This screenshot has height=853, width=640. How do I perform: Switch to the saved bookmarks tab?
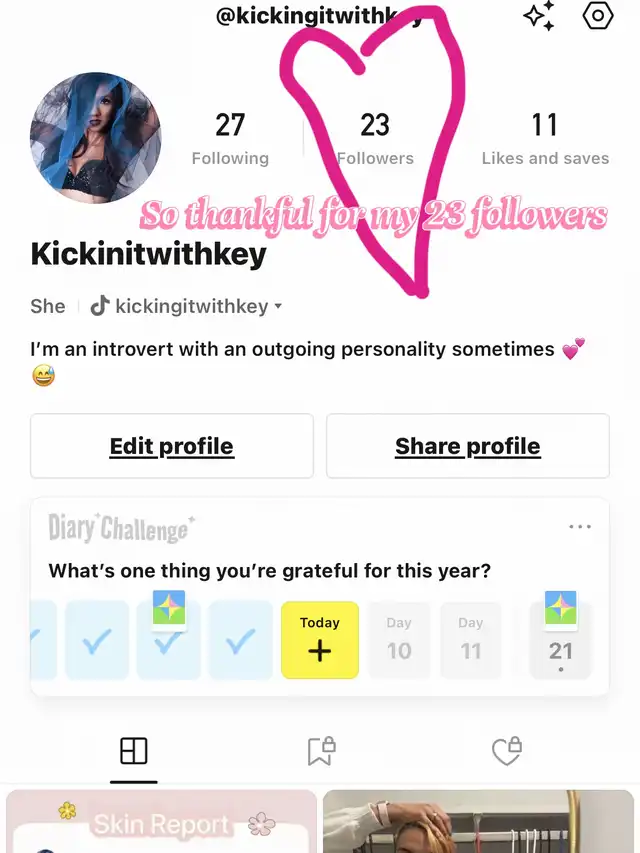point(320,752)
